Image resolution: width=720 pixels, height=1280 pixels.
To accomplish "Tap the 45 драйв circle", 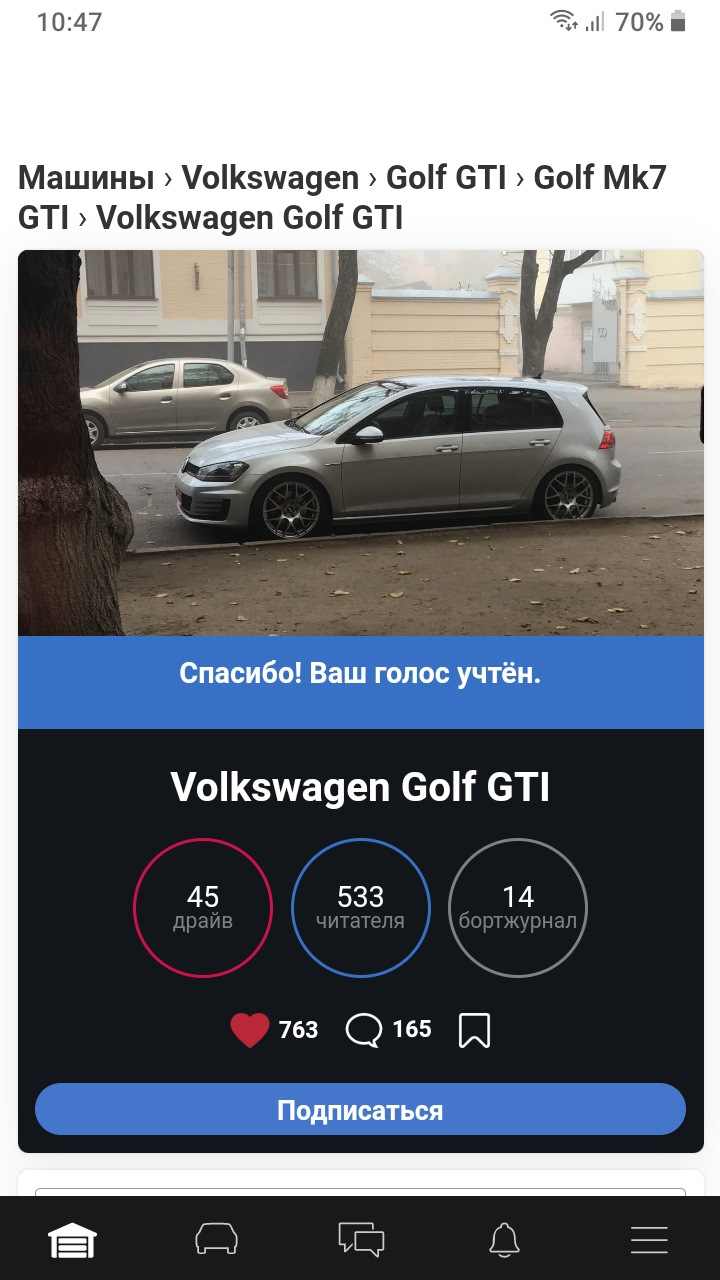I will (203, 907).
